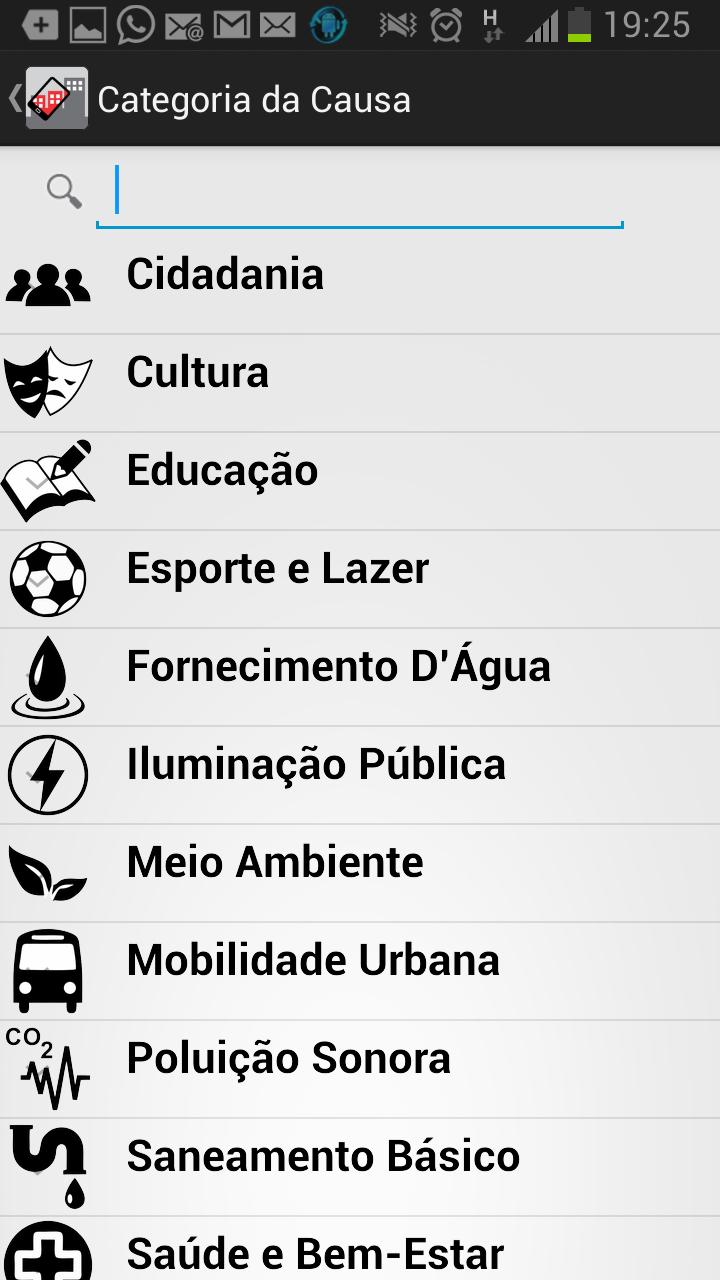
Task: Open Saneamento Básico
Action: coord(360,1158)
